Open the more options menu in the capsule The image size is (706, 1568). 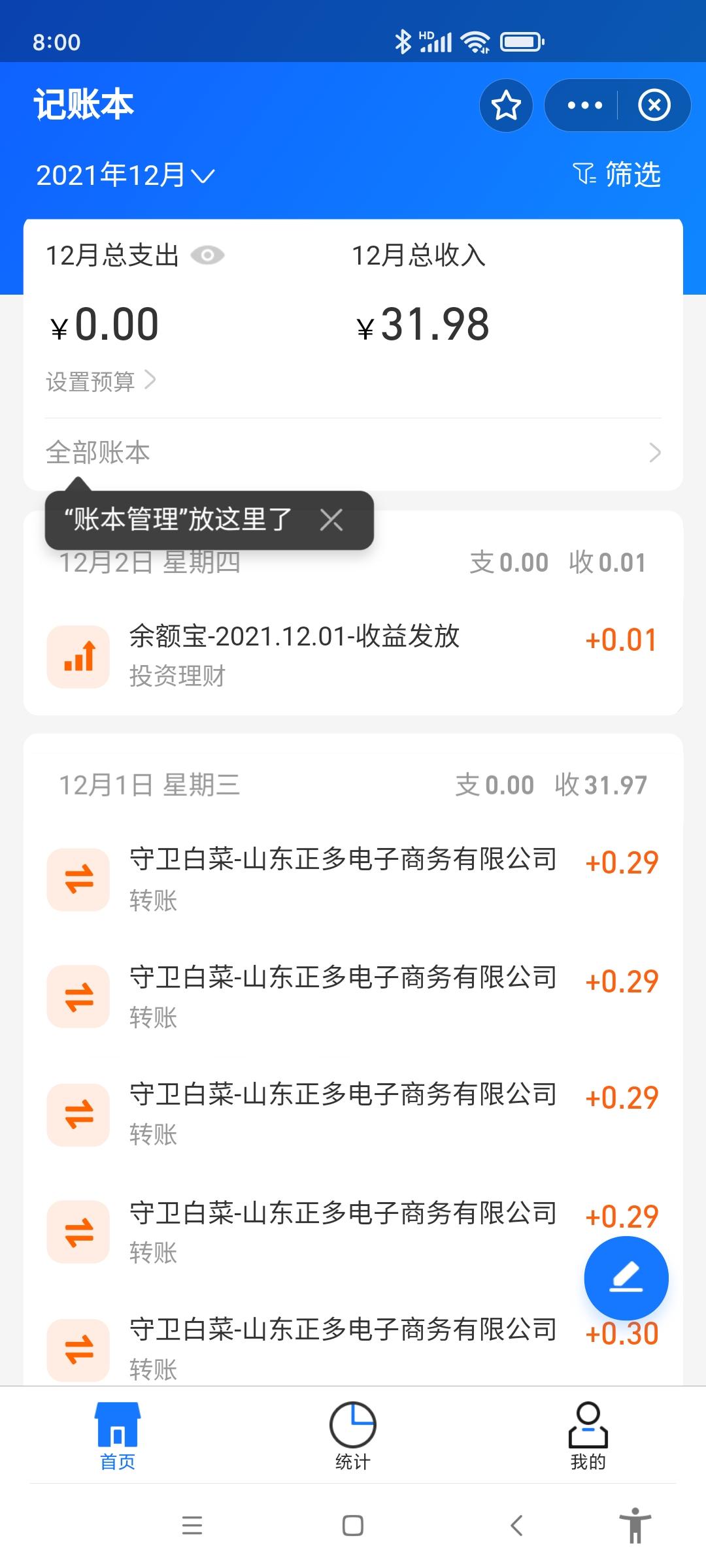point(584,105)
